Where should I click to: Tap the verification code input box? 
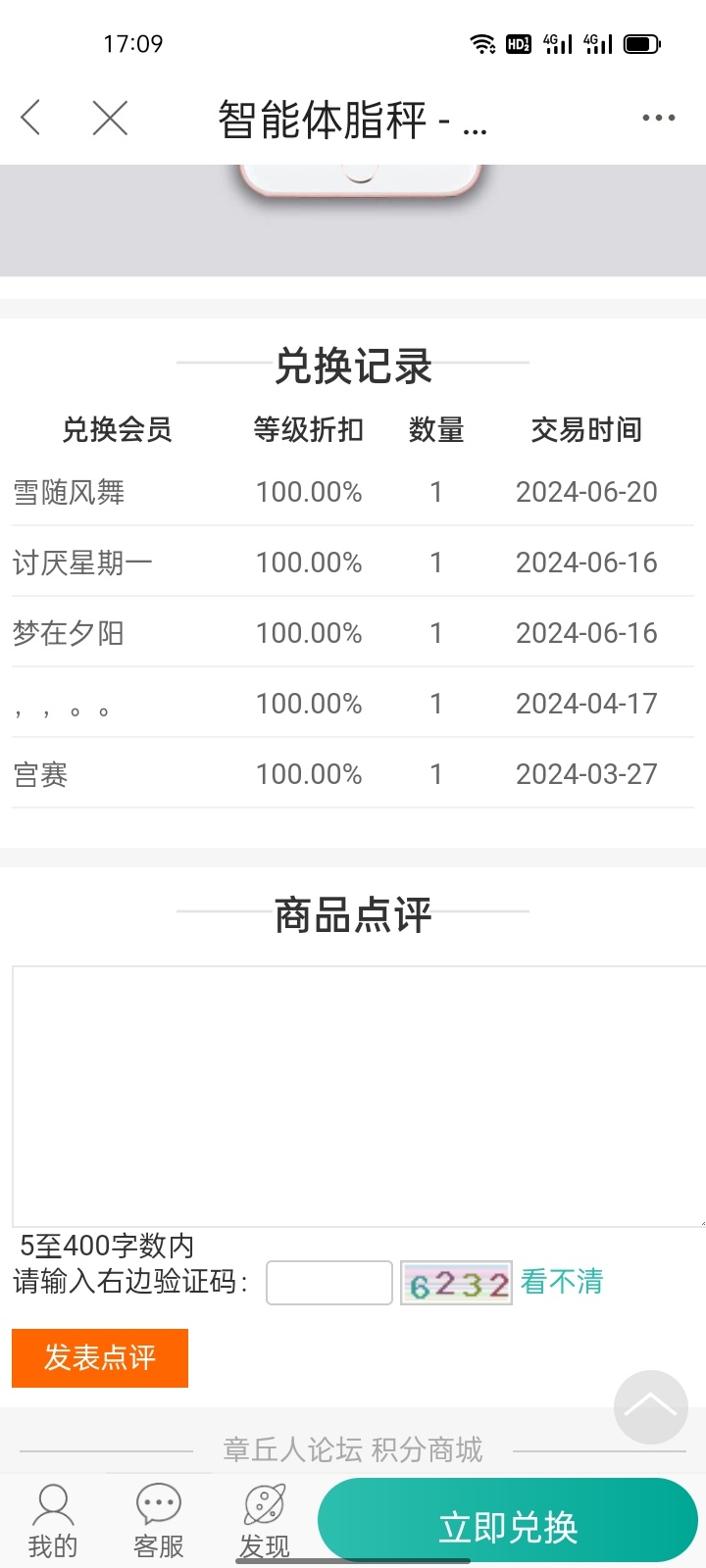[329, 1283]
